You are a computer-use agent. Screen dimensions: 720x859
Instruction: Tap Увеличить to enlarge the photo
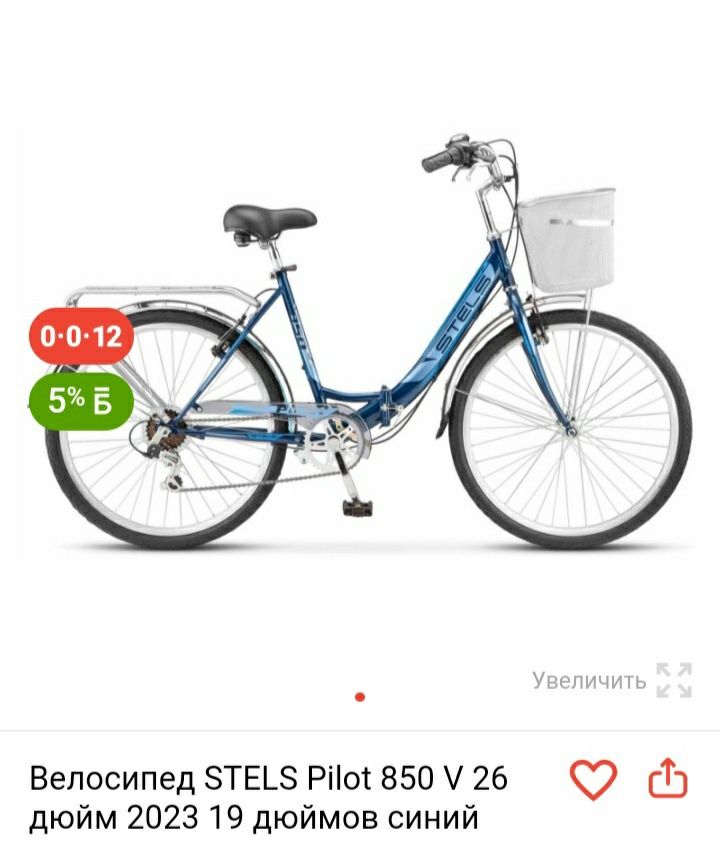[611, 681]
